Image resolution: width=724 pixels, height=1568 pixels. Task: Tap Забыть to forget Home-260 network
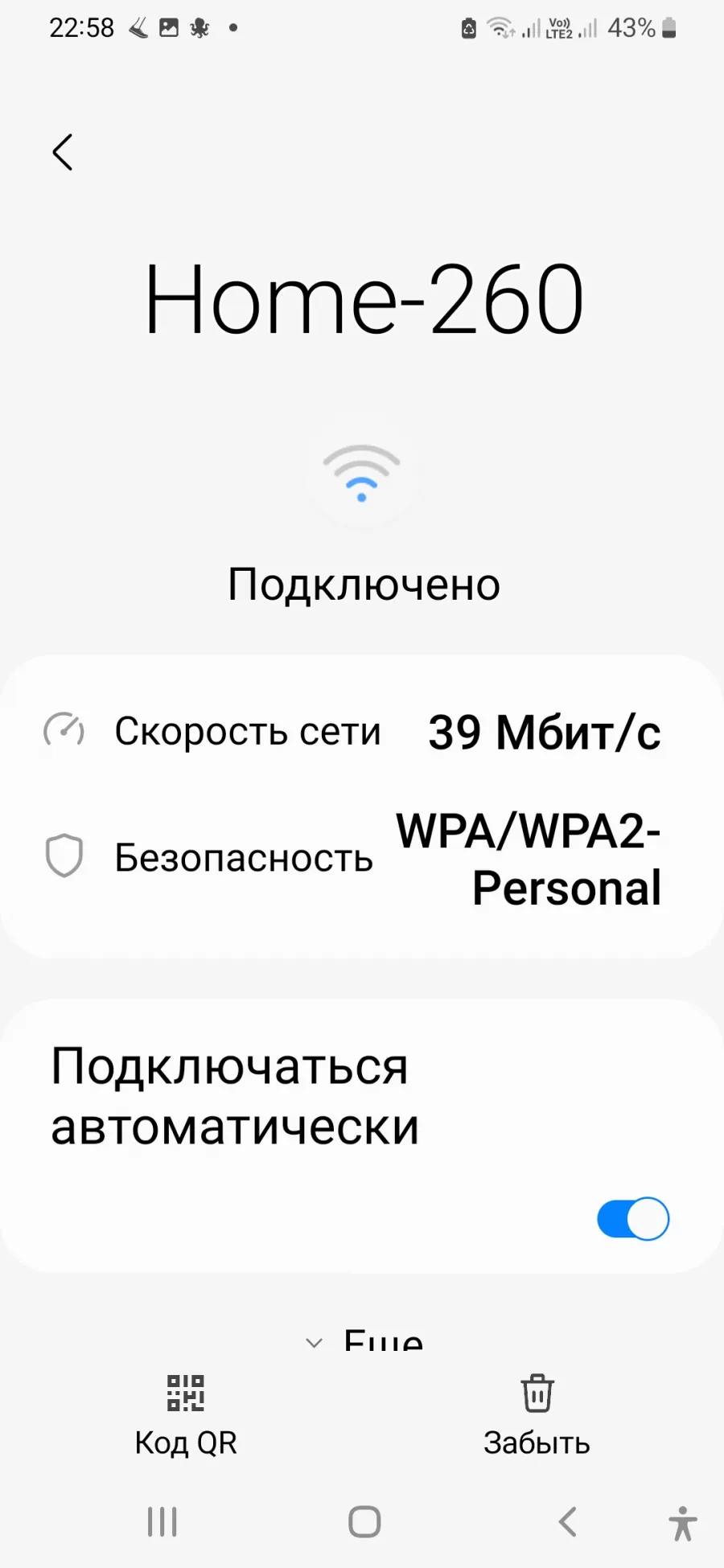537,1415
